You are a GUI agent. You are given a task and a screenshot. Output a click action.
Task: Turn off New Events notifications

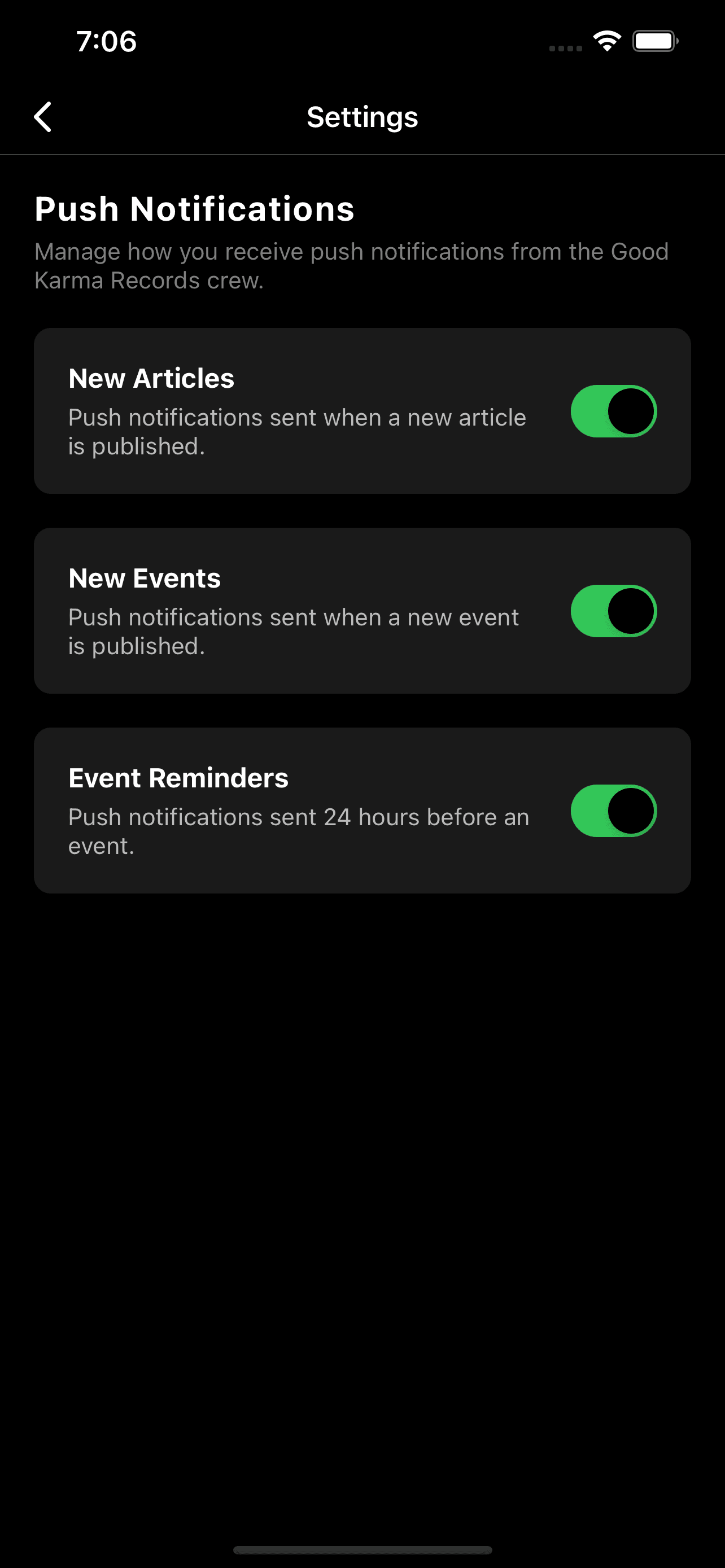pyautogui.click(x=613, y=611)
